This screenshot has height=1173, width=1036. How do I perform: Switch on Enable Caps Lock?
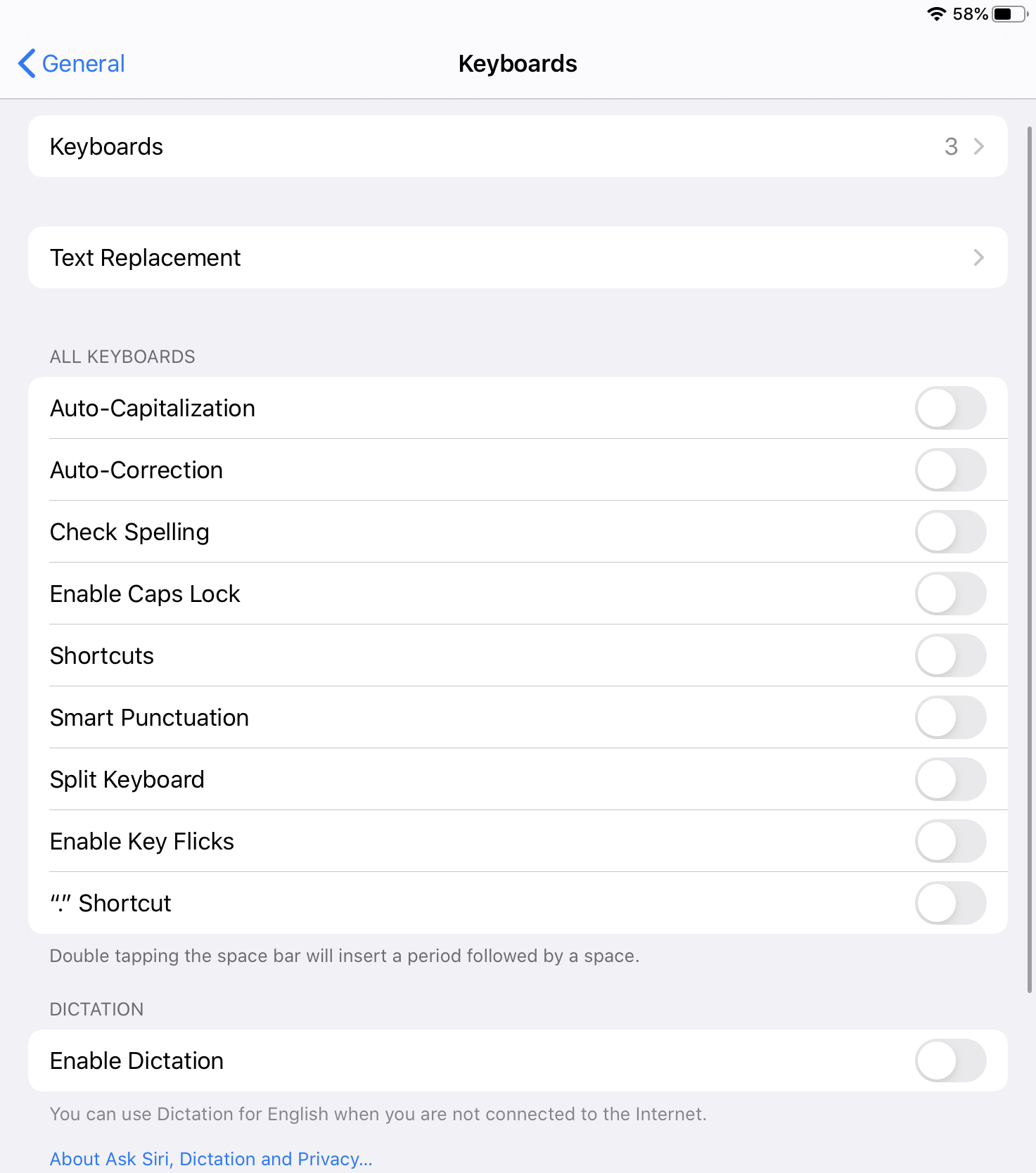click(949, 594)
